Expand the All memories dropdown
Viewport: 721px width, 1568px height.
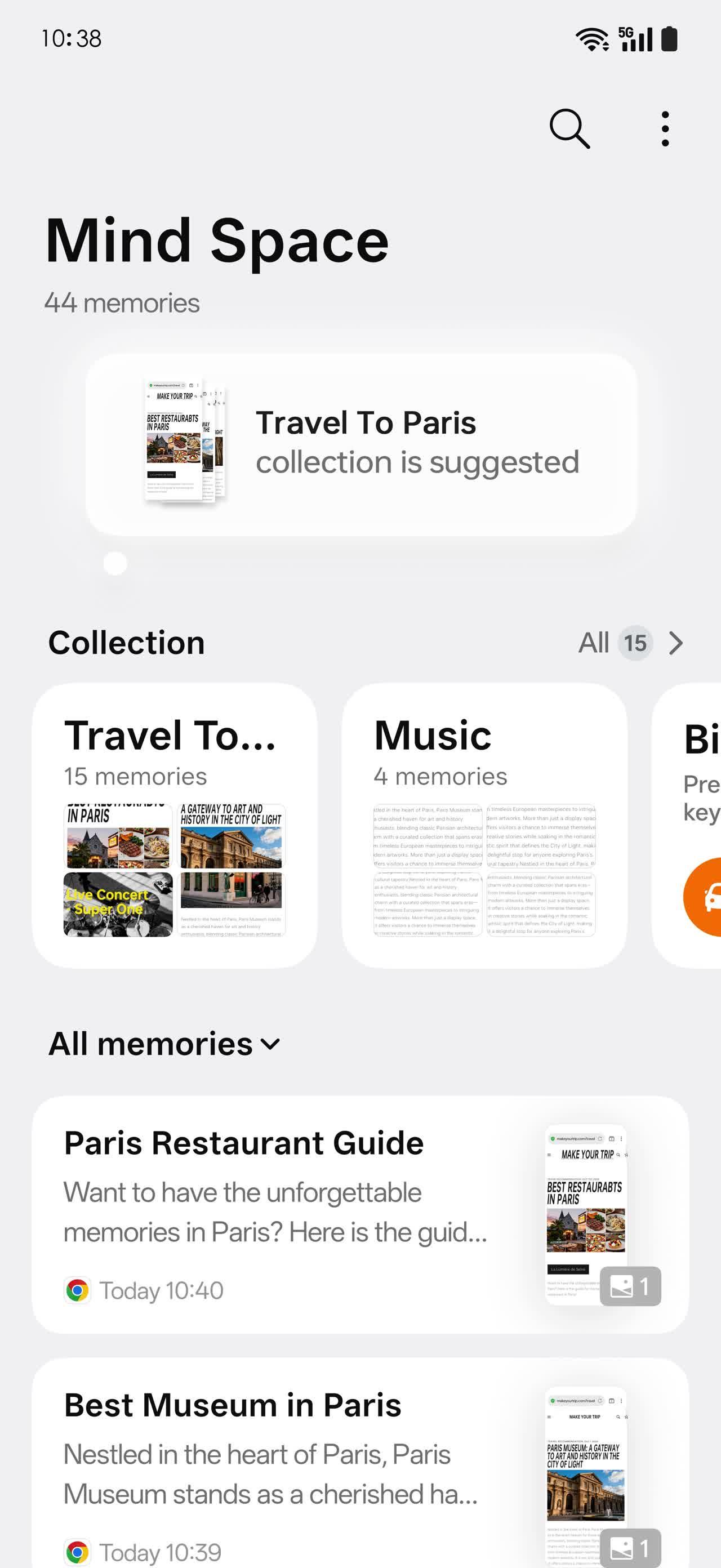coord(164,1044)
